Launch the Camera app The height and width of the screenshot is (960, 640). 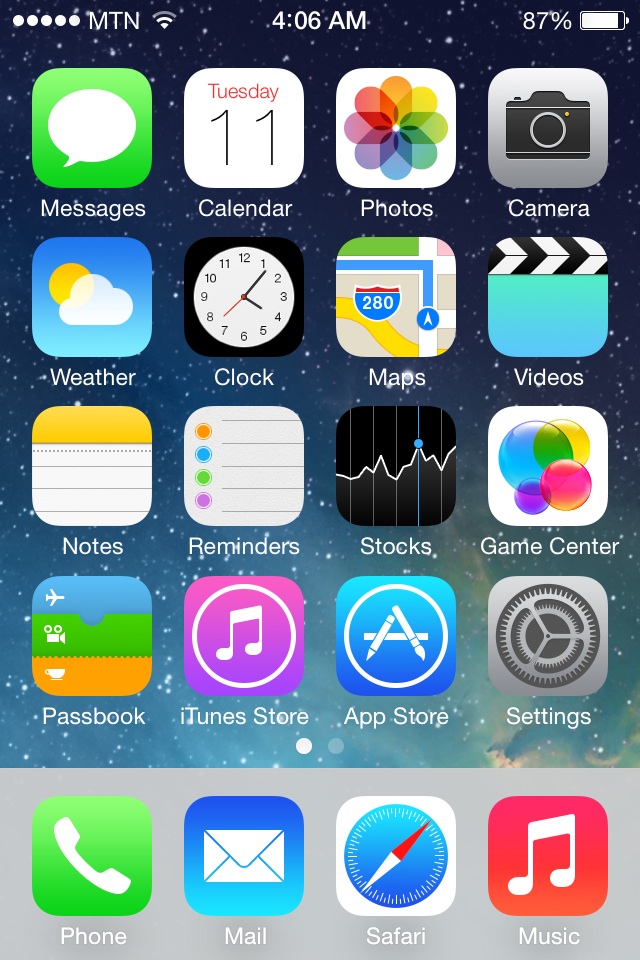[548, 128]
